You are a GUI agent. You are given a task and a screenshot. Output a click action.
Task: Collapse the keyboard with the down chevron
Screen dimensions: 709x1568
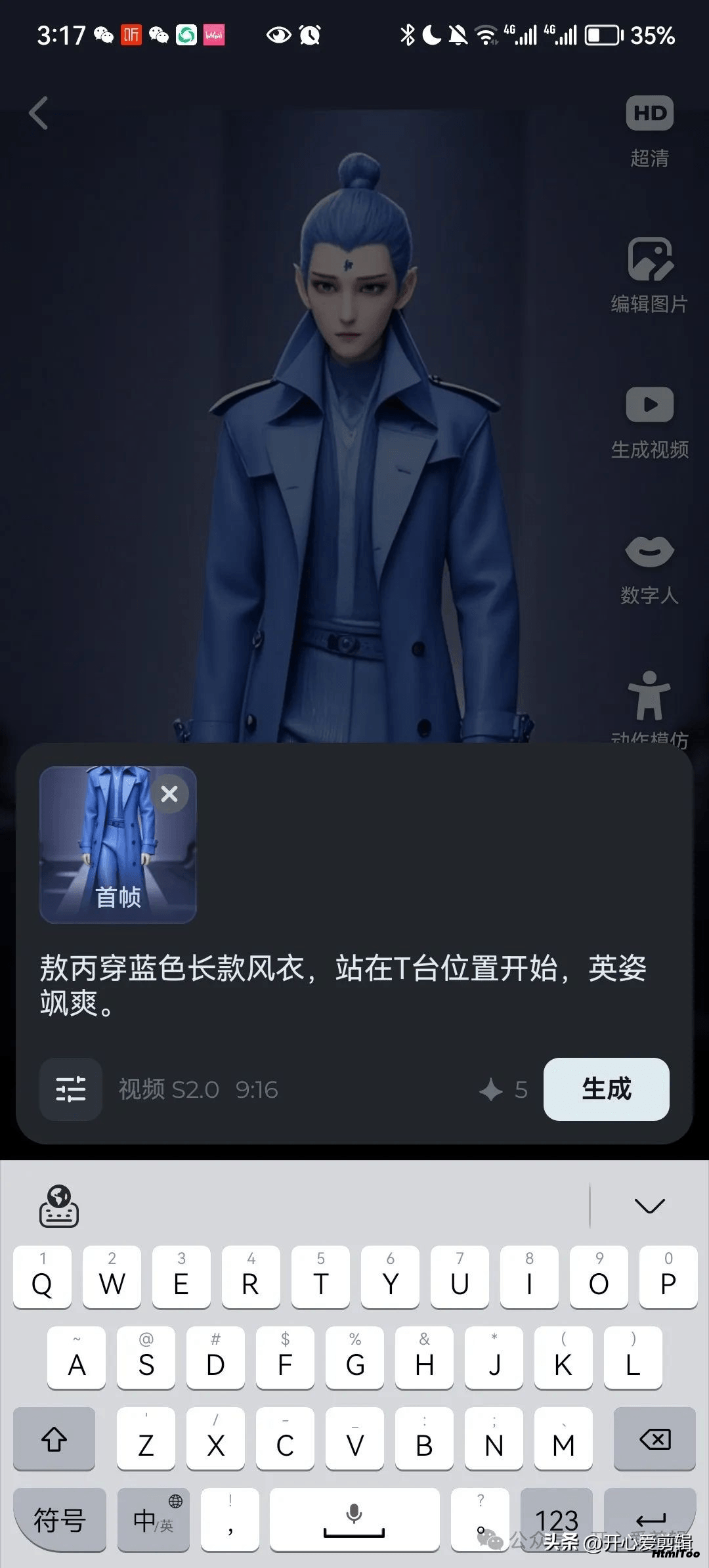coord(650,1206)
